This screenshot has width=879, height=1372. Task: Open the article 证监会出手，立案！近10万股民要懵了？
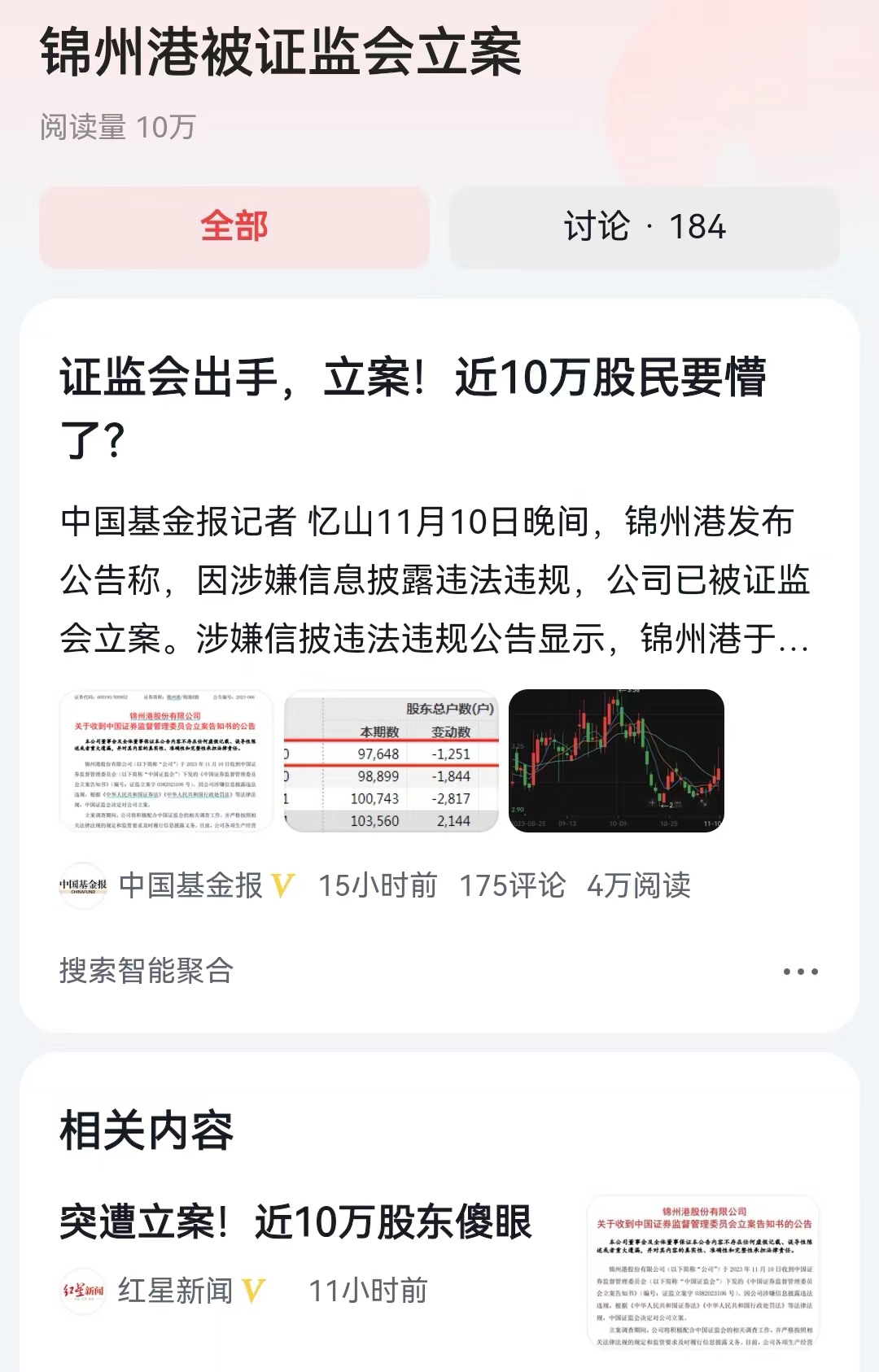click(x=433, y=403)
